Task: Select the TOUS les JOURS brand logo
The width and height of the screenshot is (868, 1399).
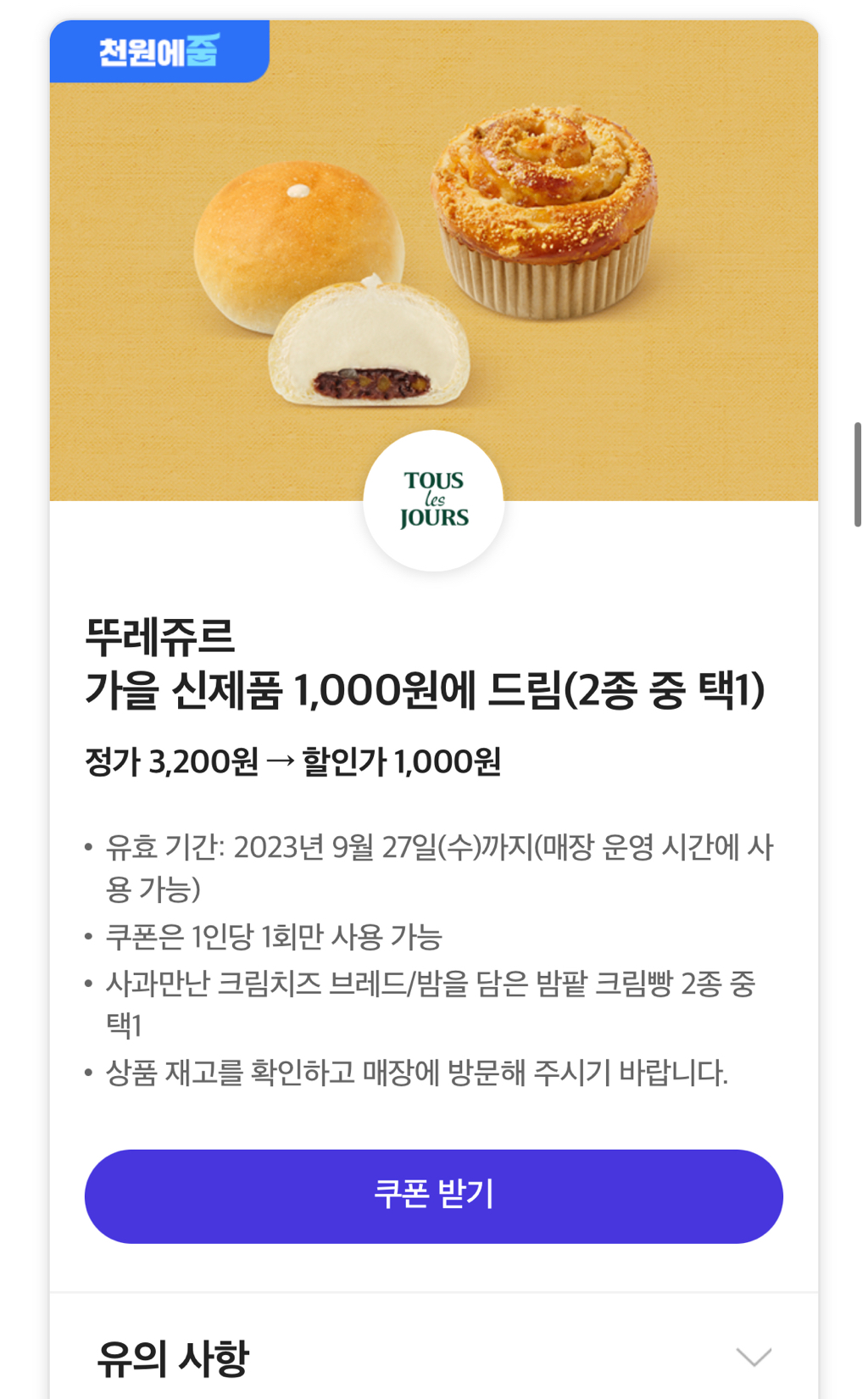Action: click(x=433, y=501)
